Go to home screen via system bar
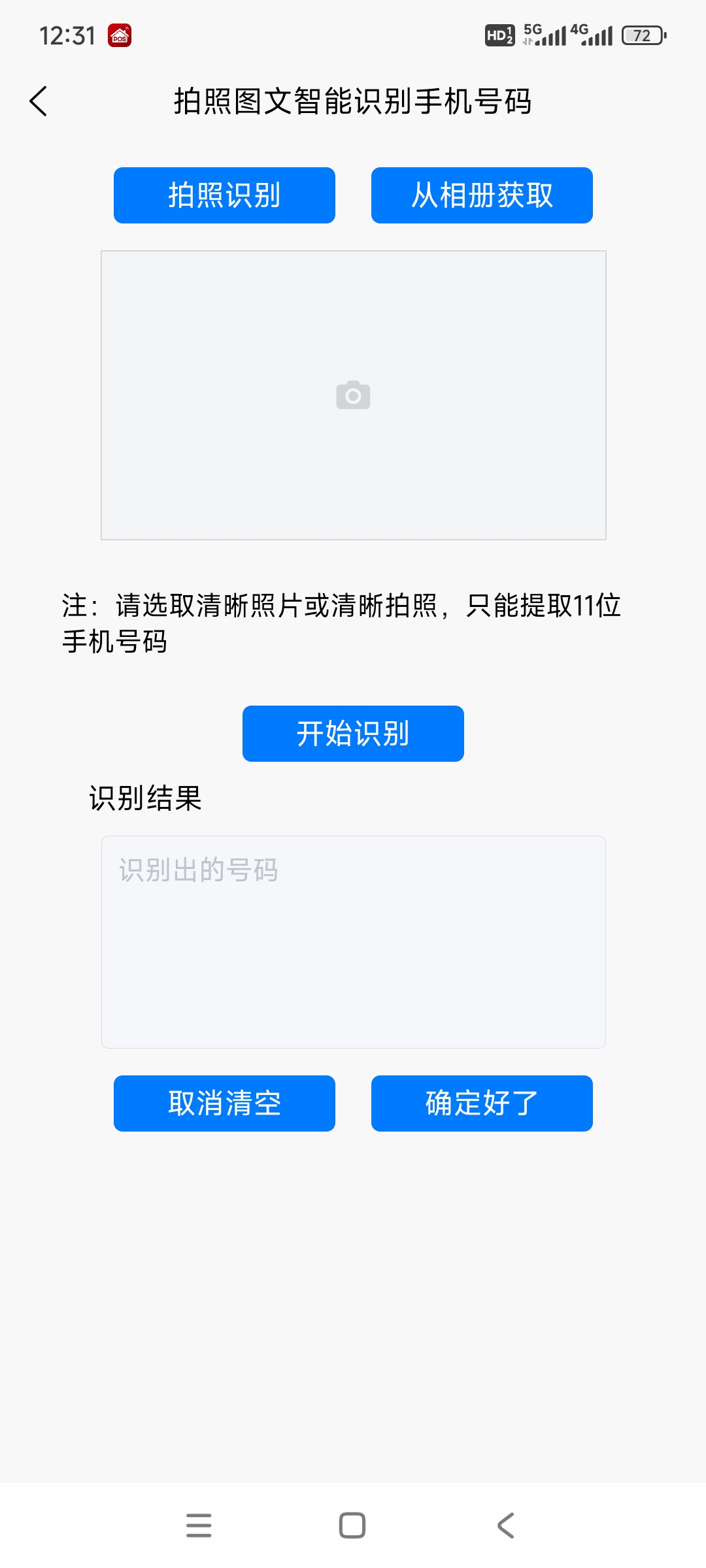 pos(352,1526)
